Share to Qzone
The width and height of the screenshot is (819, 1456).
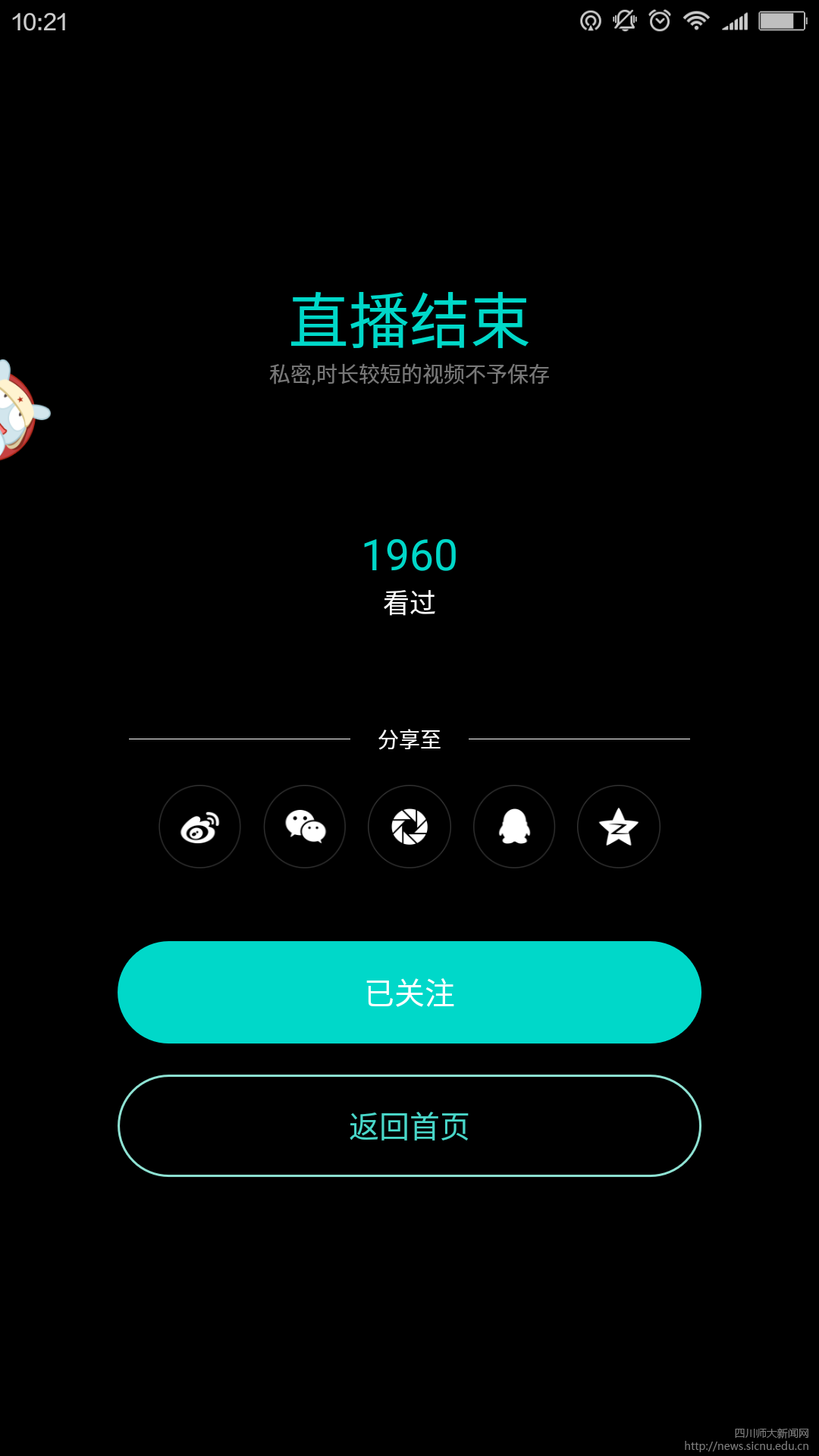click(x=619, y=827)
